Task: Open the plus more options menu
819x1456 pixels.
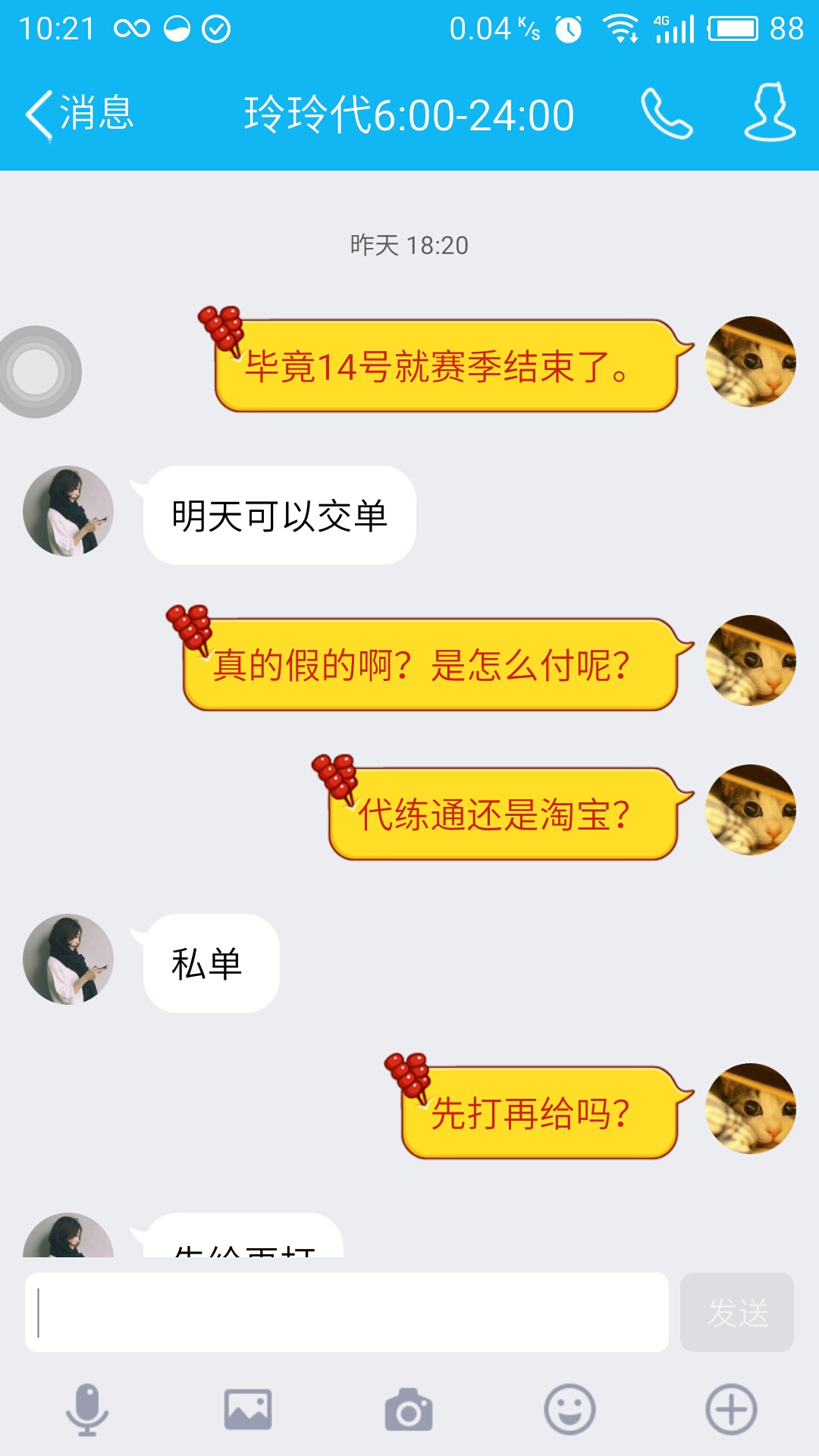Action: 731,1410
